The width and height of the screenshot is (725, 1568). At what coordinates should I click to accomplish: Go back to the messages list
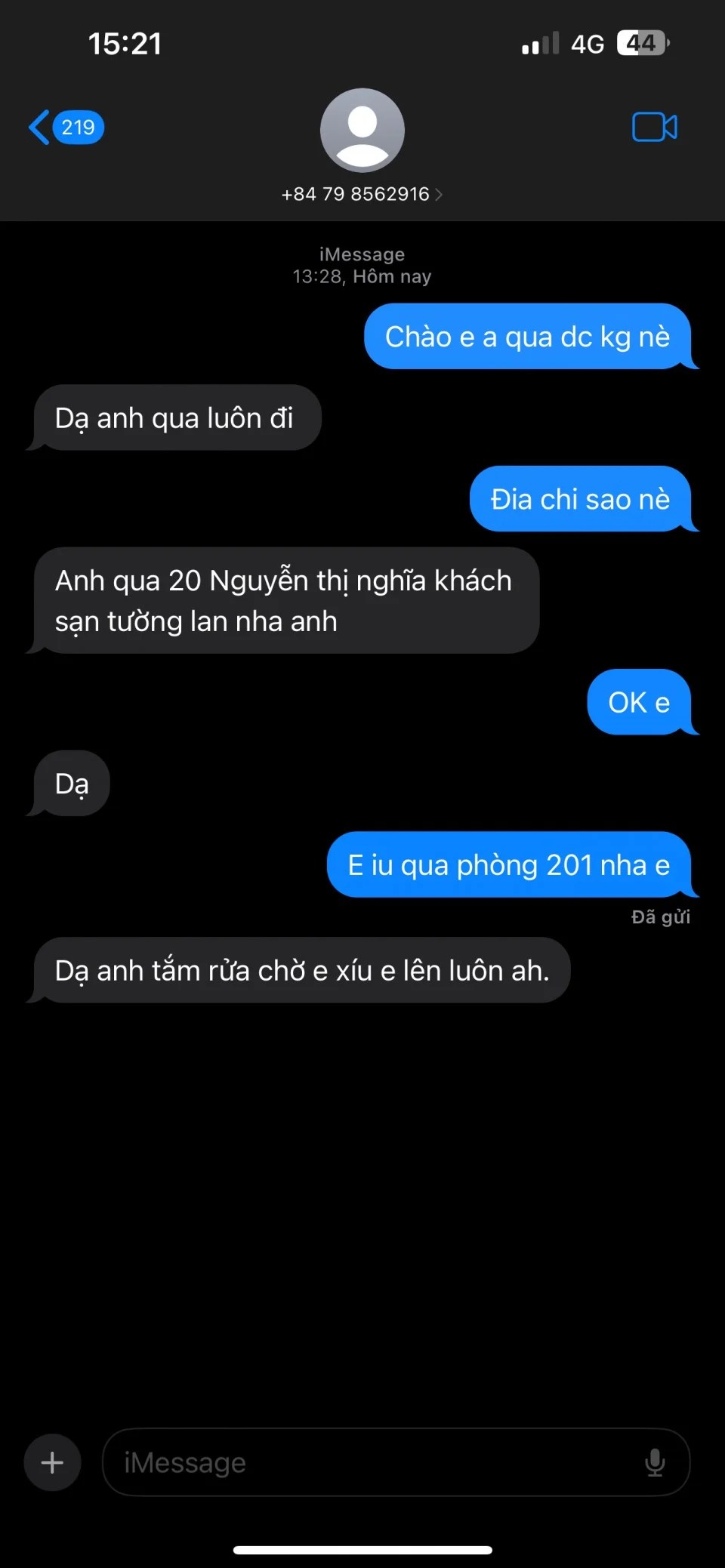[x=65, y=127]
